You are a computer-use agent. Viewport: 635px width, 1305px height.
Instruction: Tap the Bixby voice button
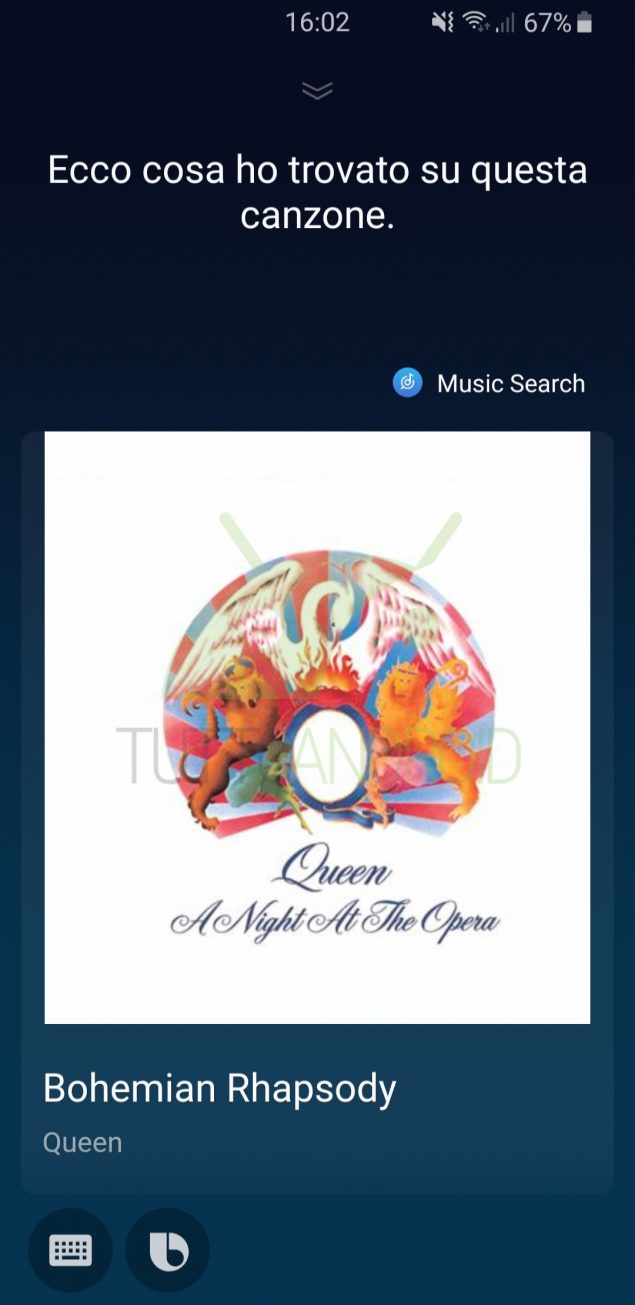tap(168, 1250)
